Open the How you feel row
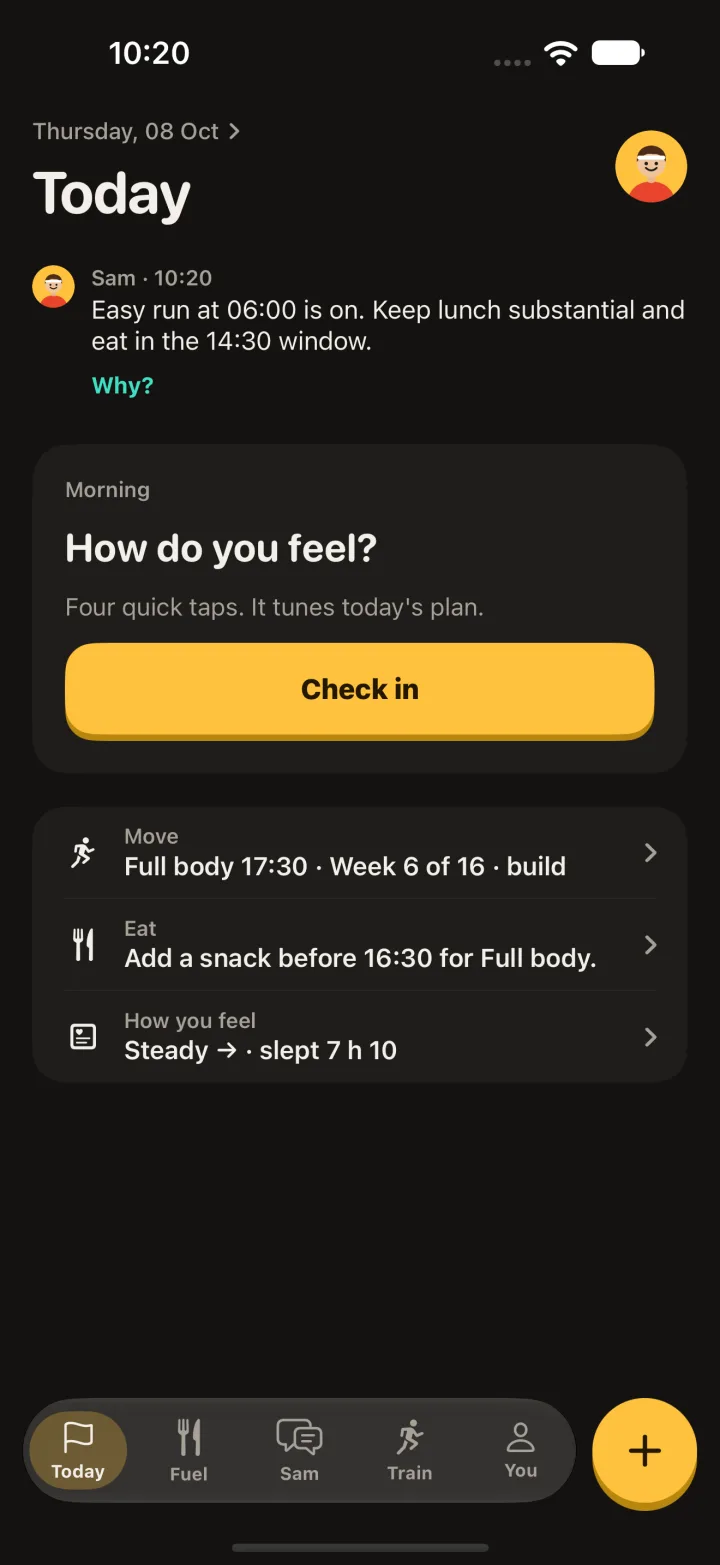720x1565 pixels. pyautogui.click(x=360, y=1037)
